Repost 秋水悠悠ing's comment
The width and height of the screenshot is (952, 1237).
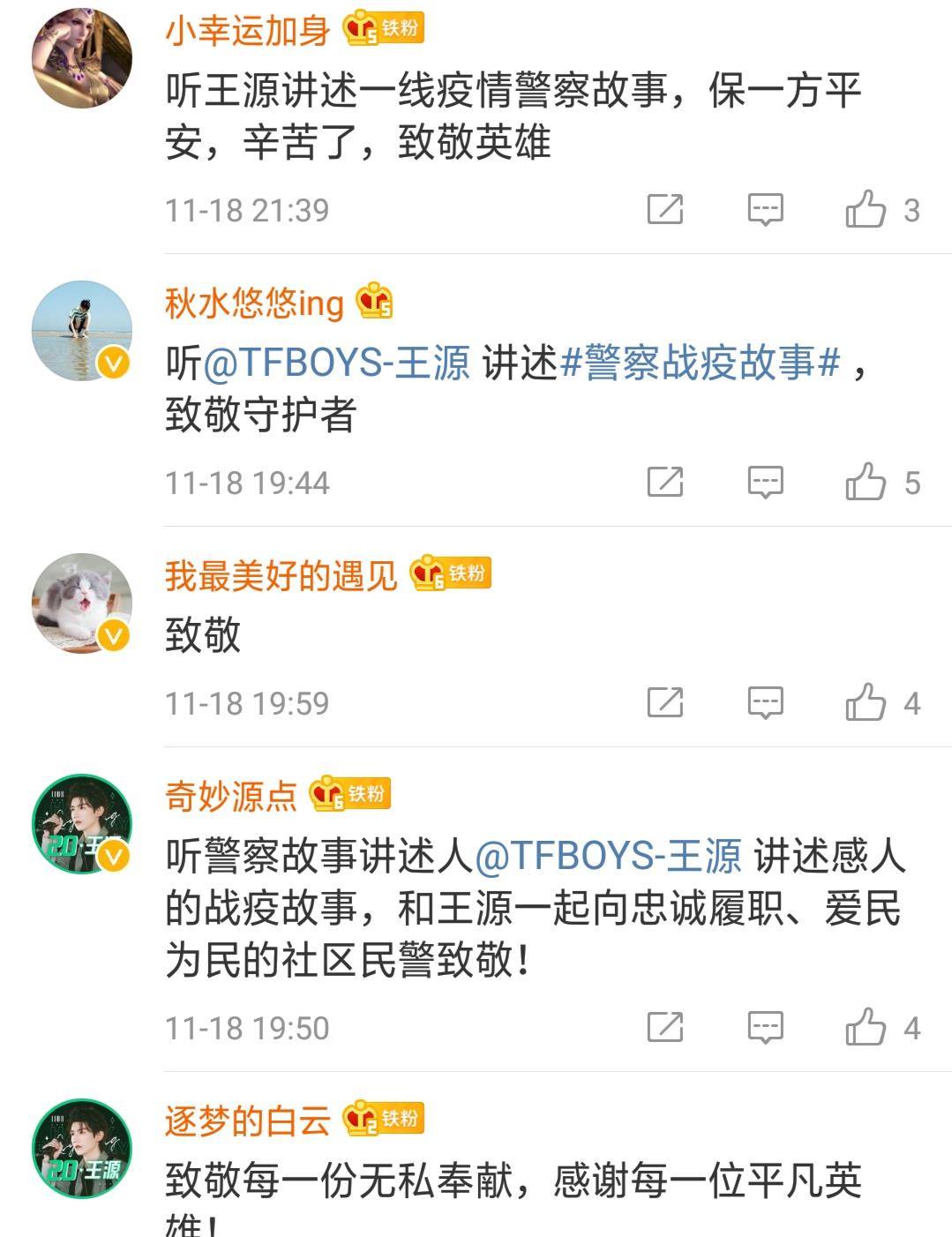pyautogui.click(x=665, y=483)
